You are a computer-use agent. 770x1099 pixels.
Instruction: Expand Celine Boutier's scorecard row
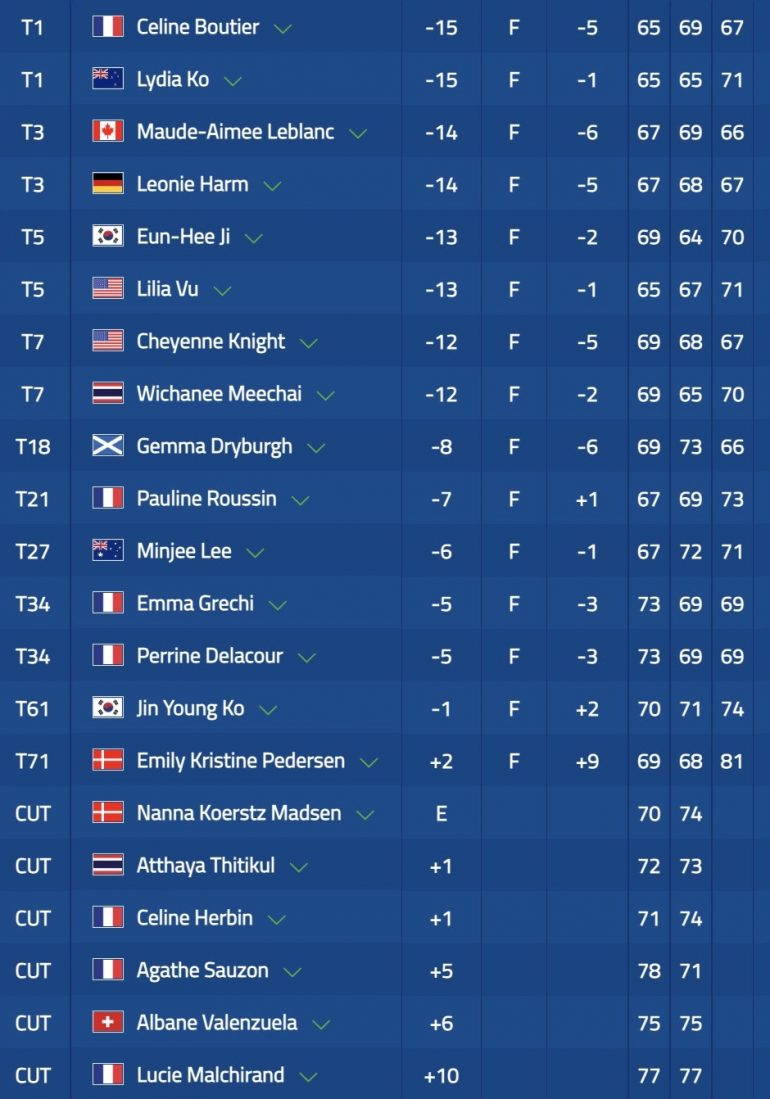283,29
